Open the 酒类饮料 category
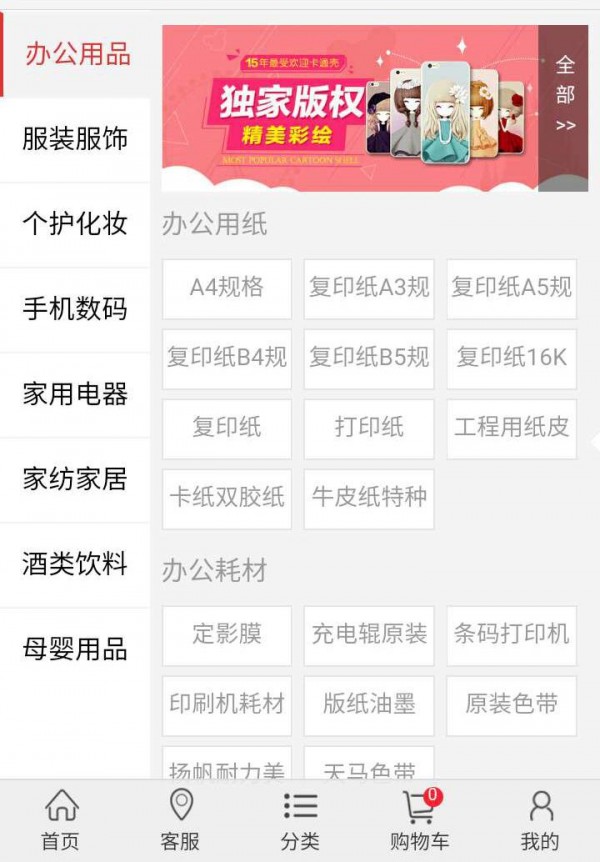 [x=75, y=564]
